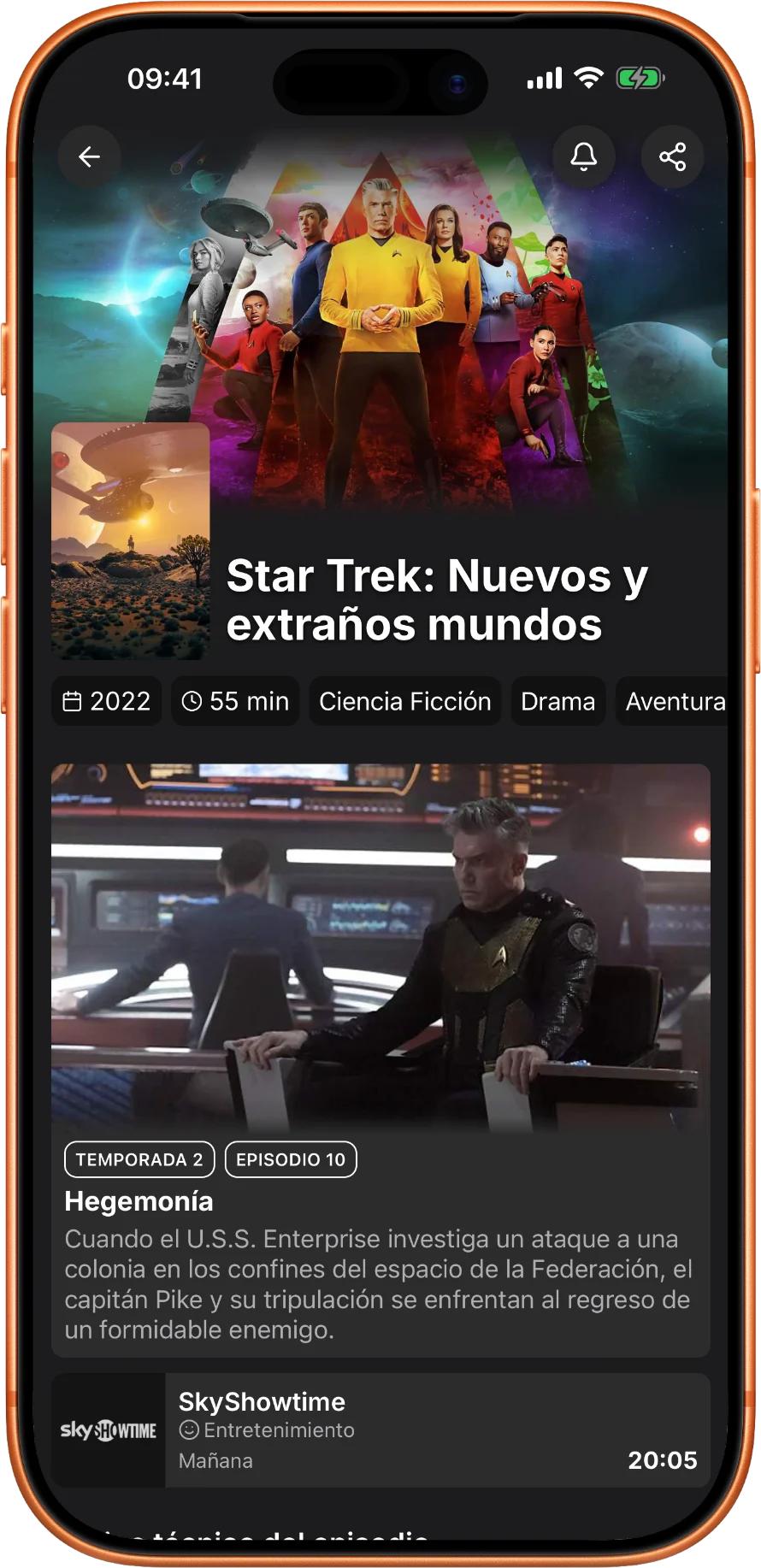Select the Aventura genre chip

point(674,701)
